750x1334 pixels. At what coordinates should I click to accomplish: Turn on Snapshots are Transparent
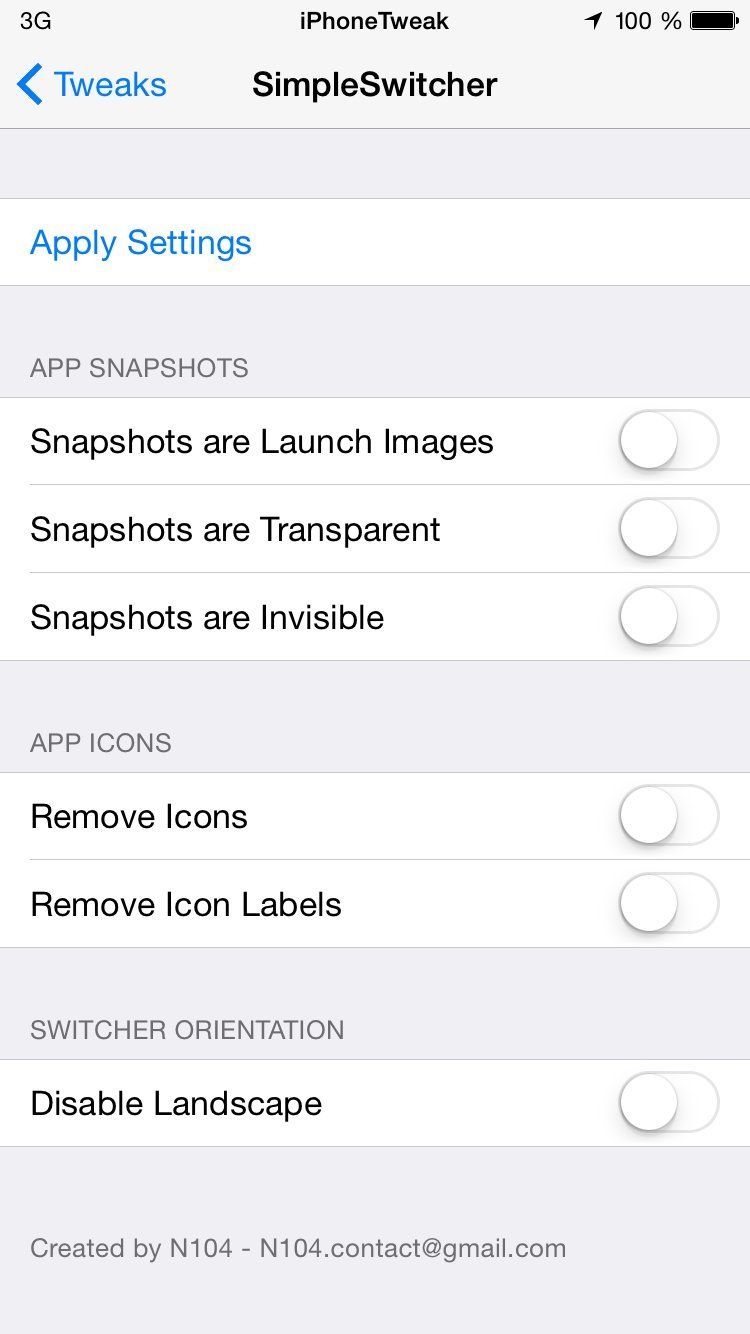[x=668, y=529]
